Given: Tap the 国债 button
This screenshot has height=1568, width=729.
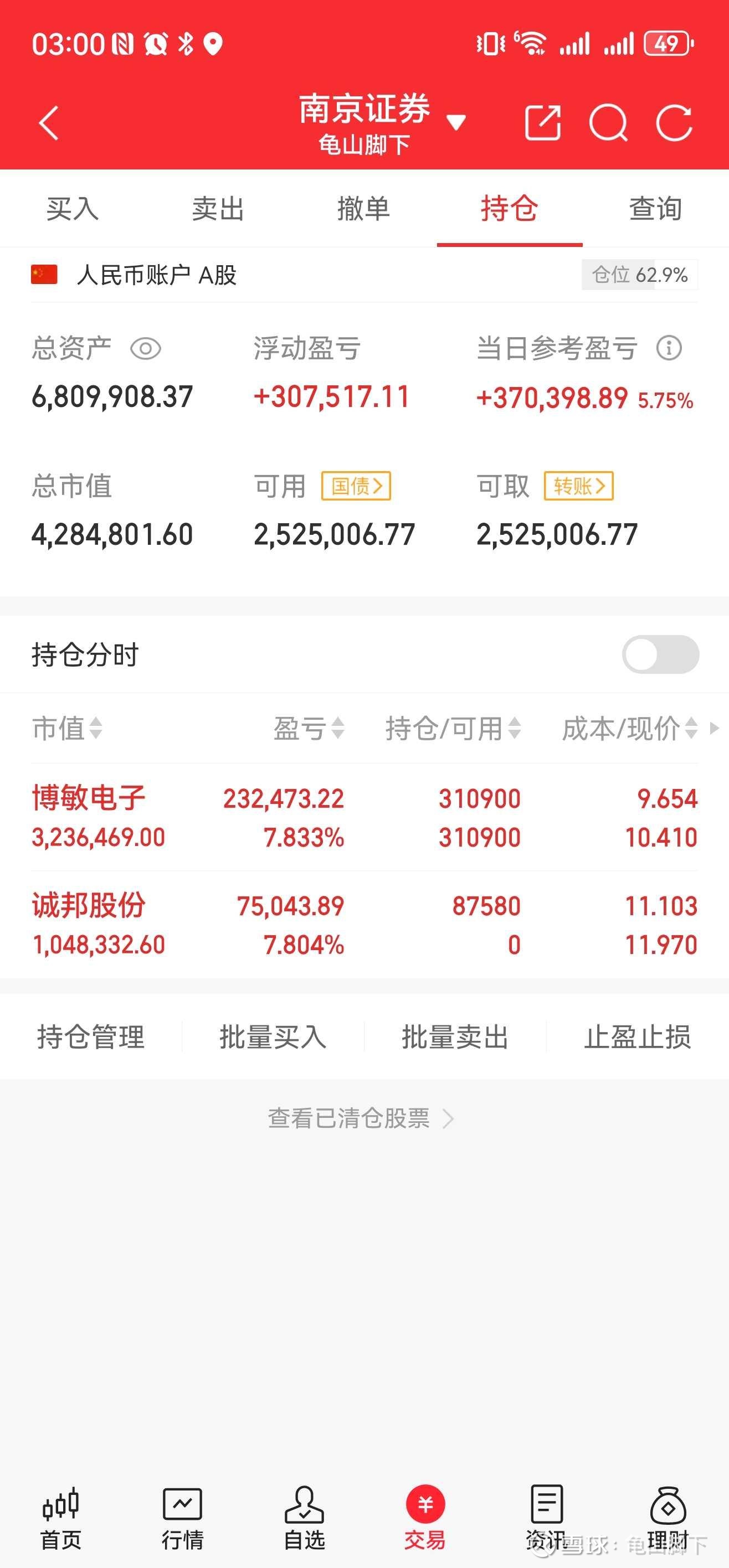Looking at the screenshot, I should 356,486.
